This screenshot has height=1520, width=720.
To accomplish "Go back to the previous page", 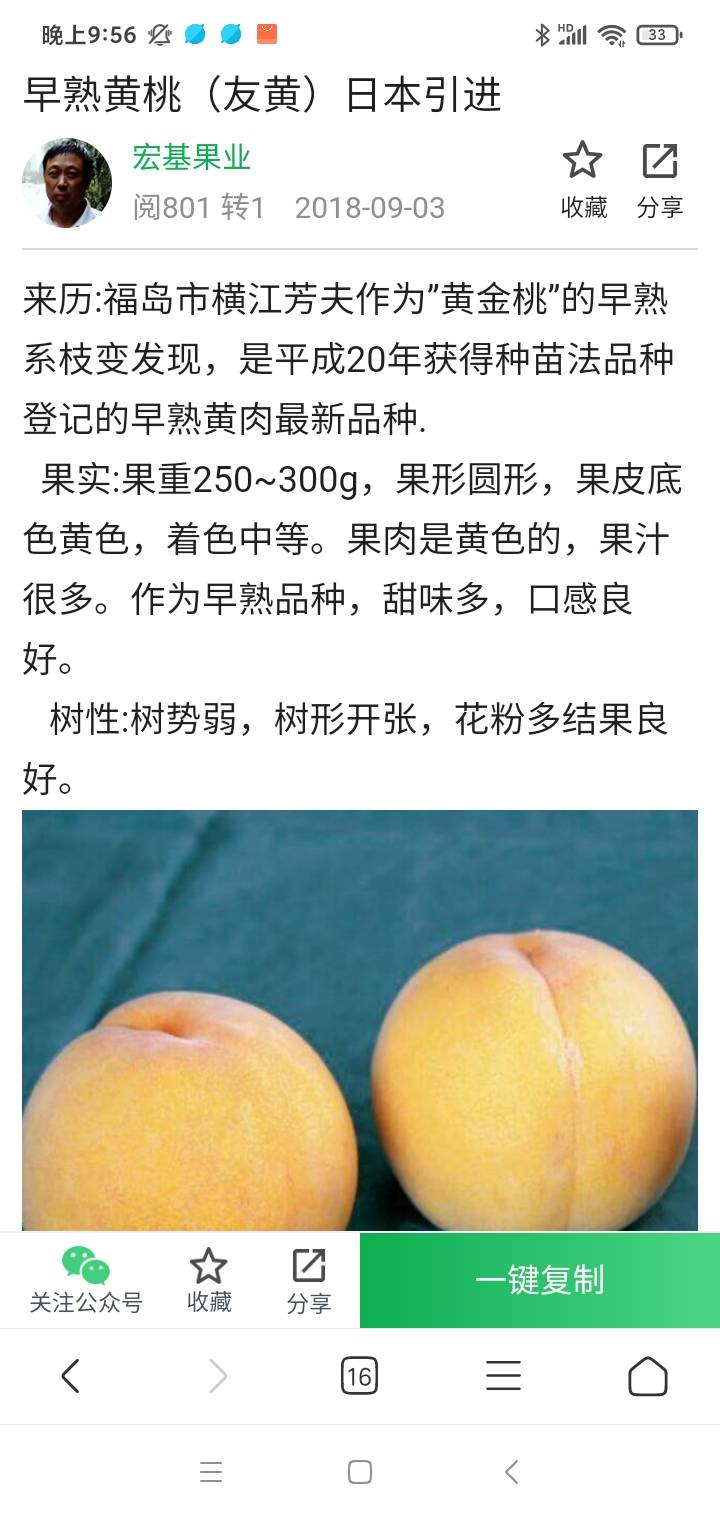I will point(70,1377).
